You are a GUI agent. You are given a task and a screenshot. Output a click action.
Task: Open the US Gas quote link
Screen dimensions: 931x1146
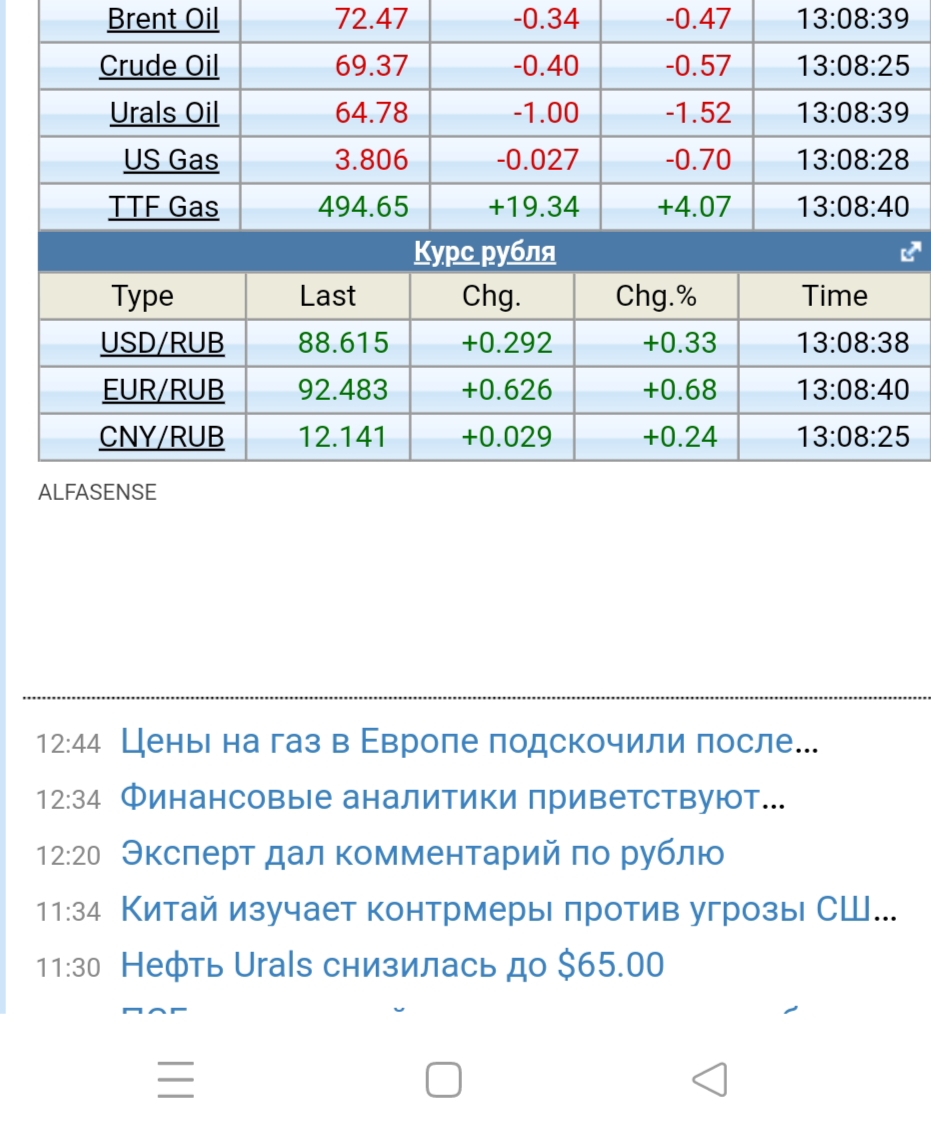pyautogui.click(x=171, y=160)
